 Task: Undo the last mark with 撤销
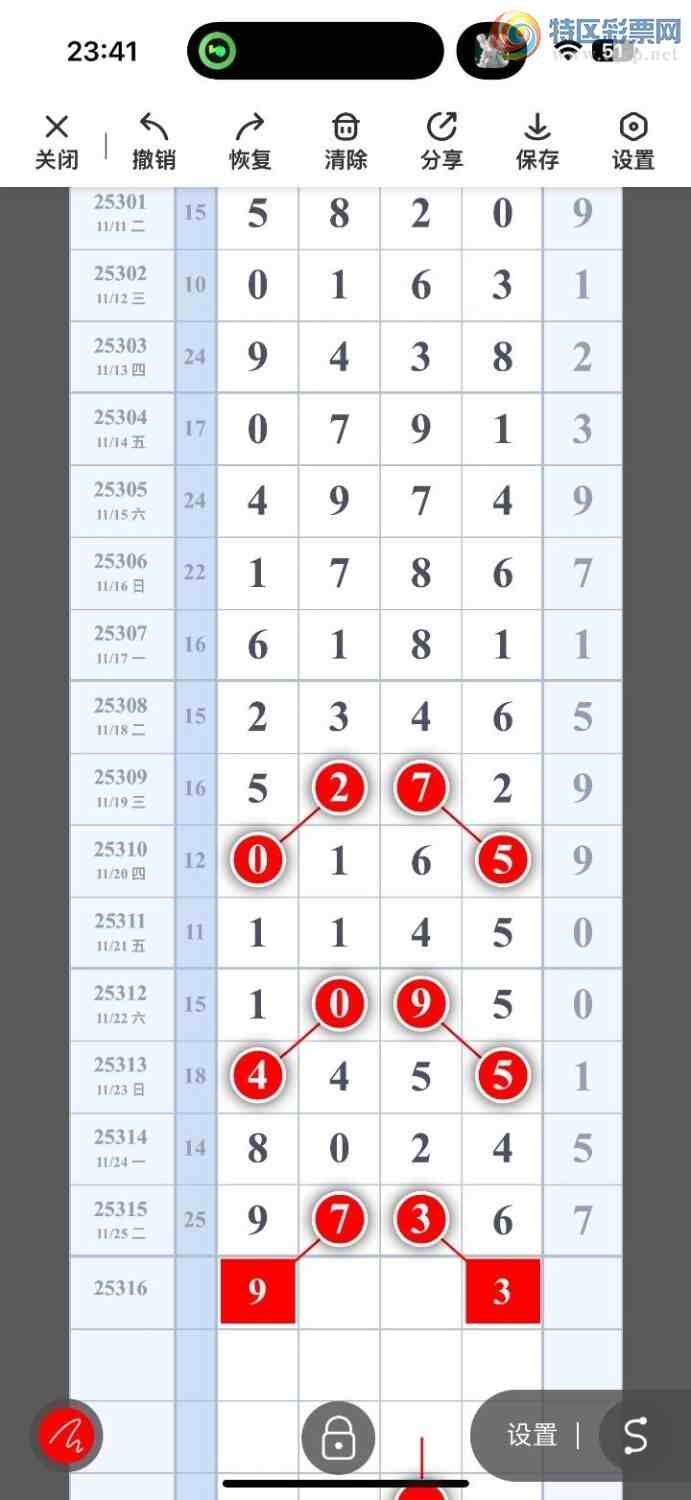153,141
